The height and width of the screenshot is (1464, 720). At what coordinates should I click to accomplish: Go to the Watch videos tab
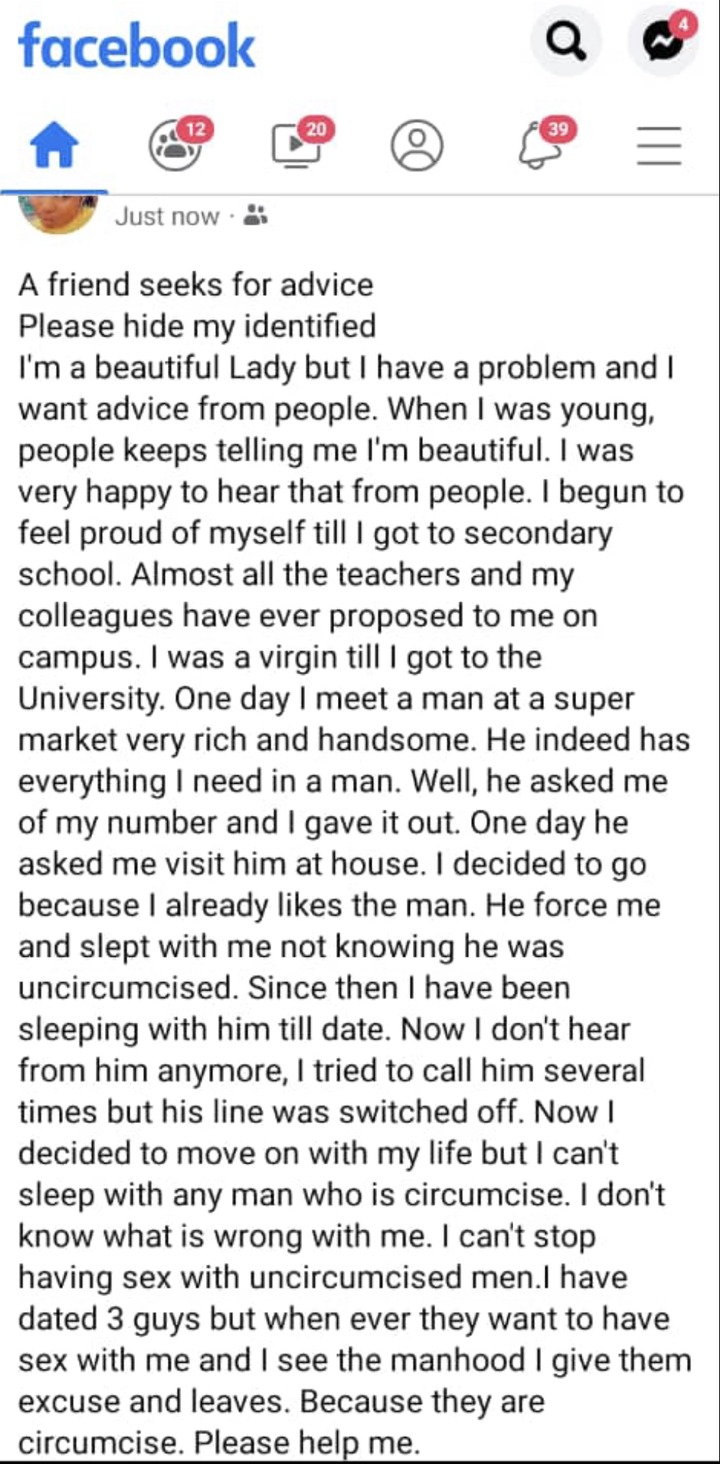(300, 143)
